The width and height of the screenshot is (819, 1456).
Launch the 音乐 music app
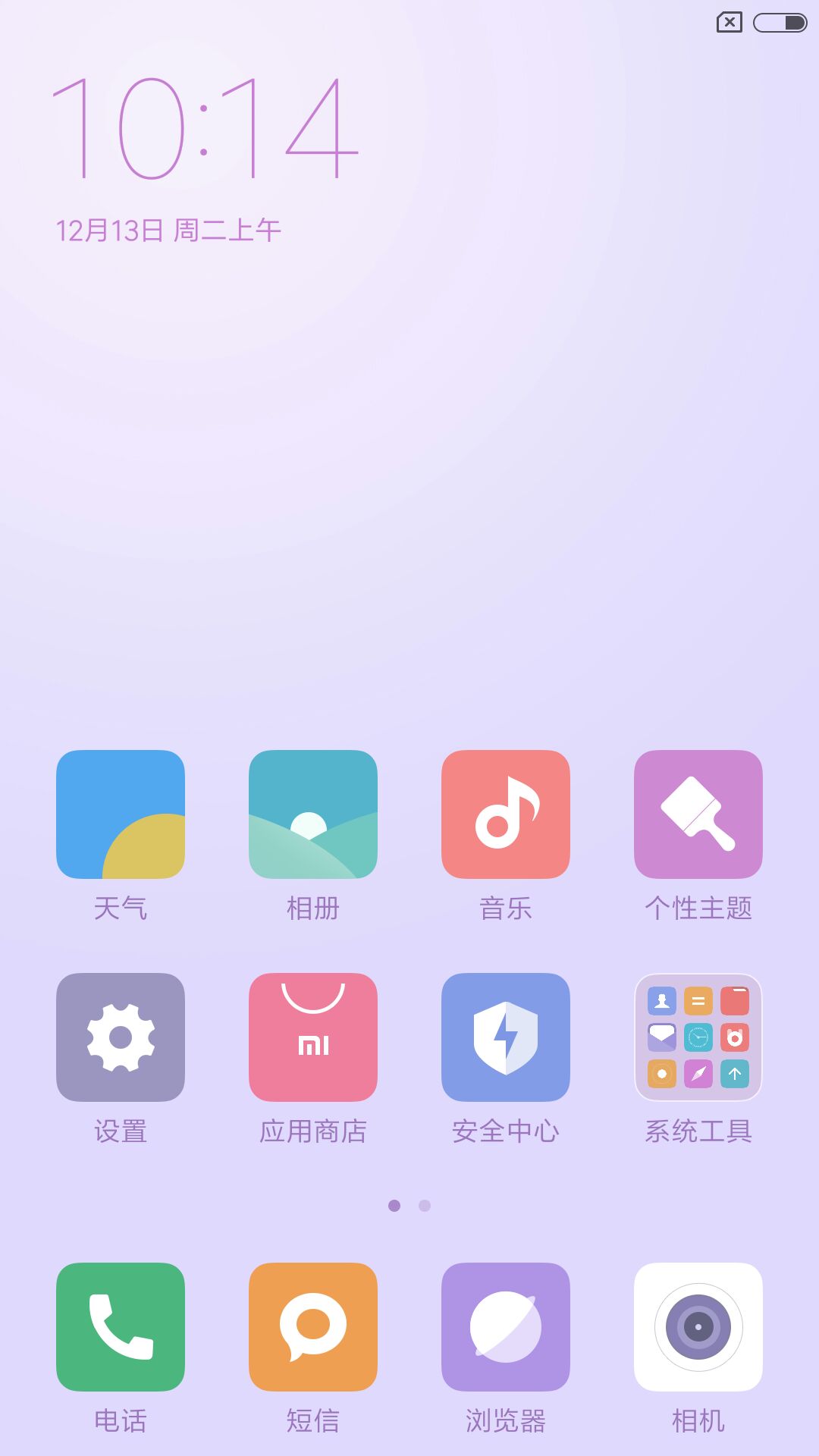(506, 814)
